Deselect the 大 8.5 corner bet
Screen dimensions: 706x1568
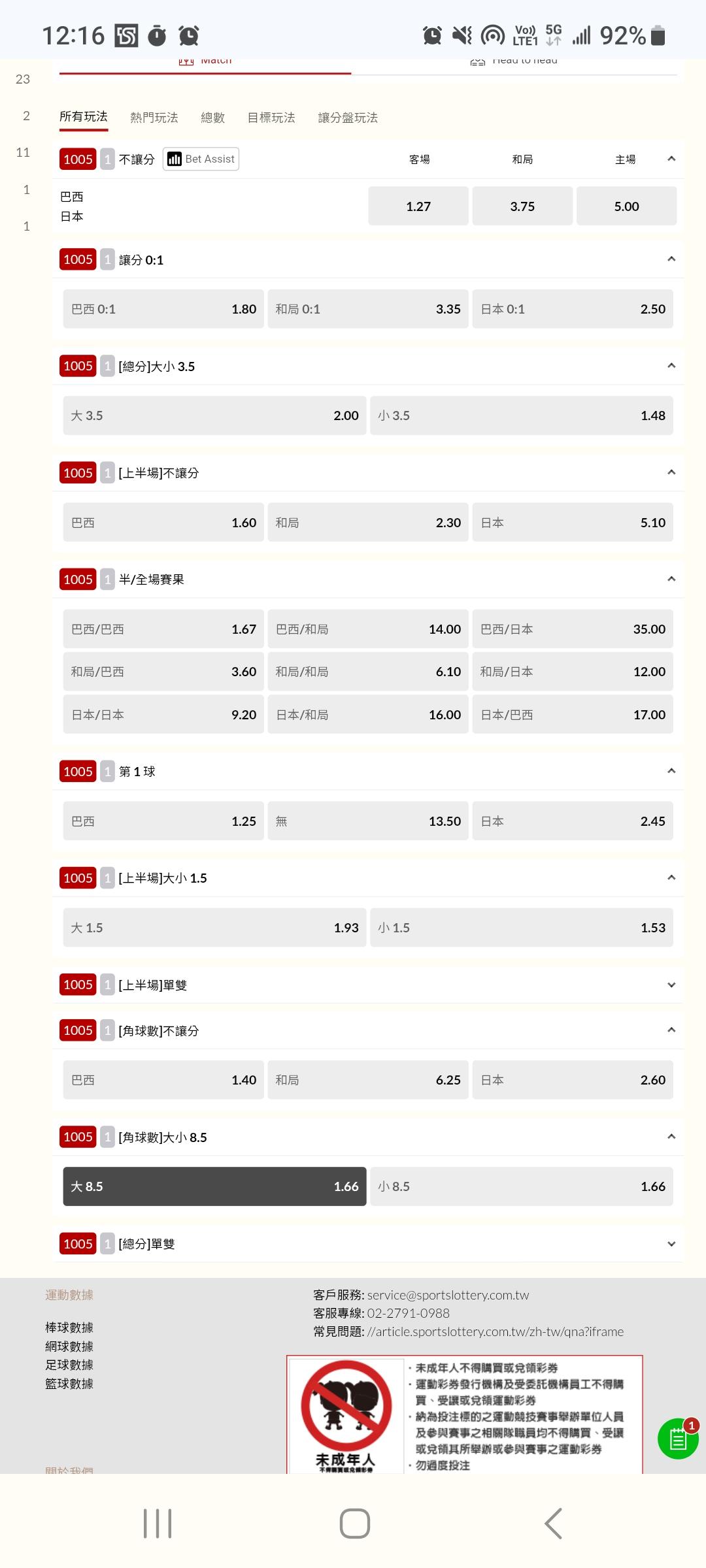point(214,1186)
